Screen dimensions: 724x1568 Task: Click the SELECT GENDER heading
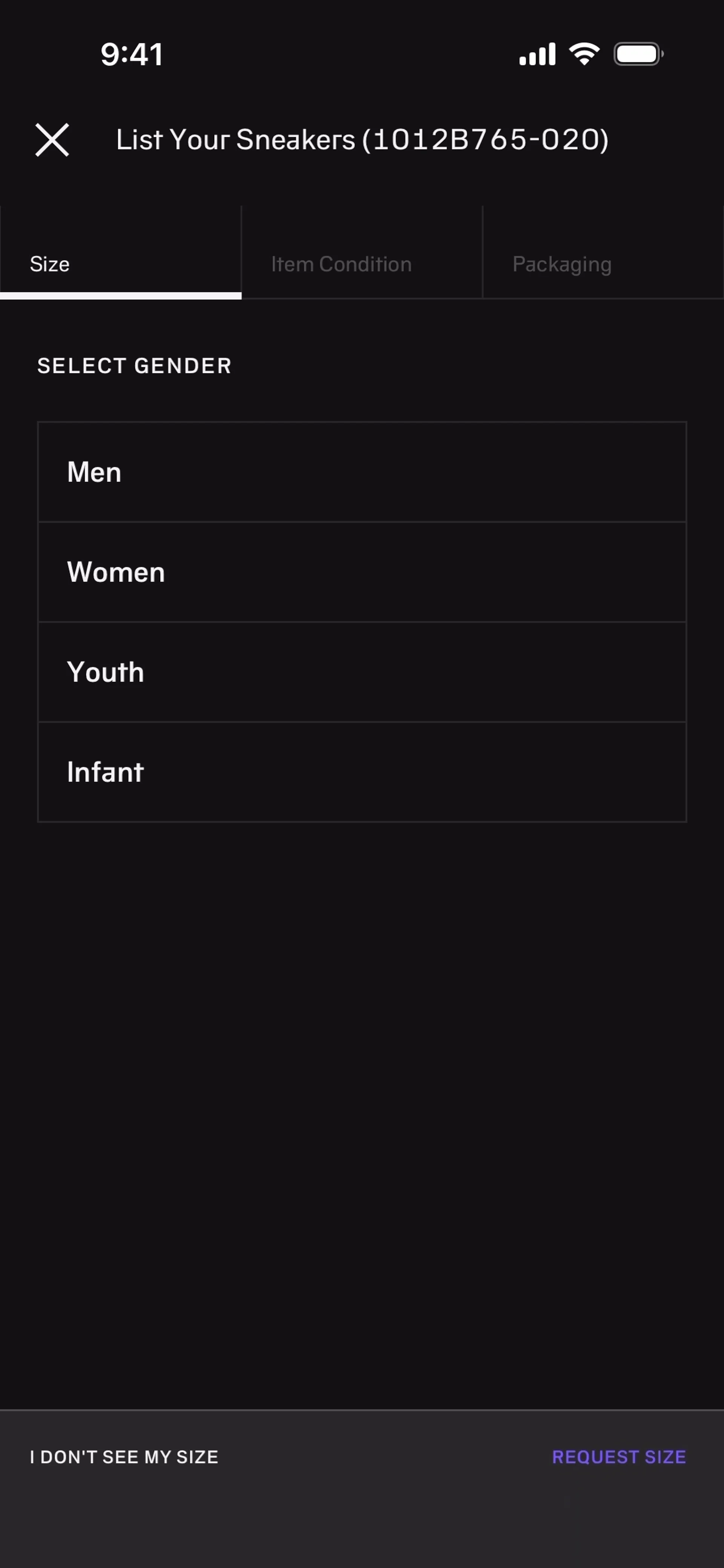coord(135,365)
